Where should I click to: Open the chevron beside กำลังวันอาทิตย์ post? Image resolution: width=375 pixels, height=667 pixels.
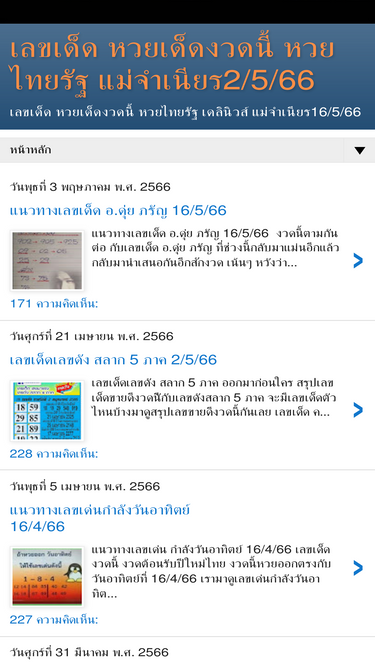[x=358, y=568]
